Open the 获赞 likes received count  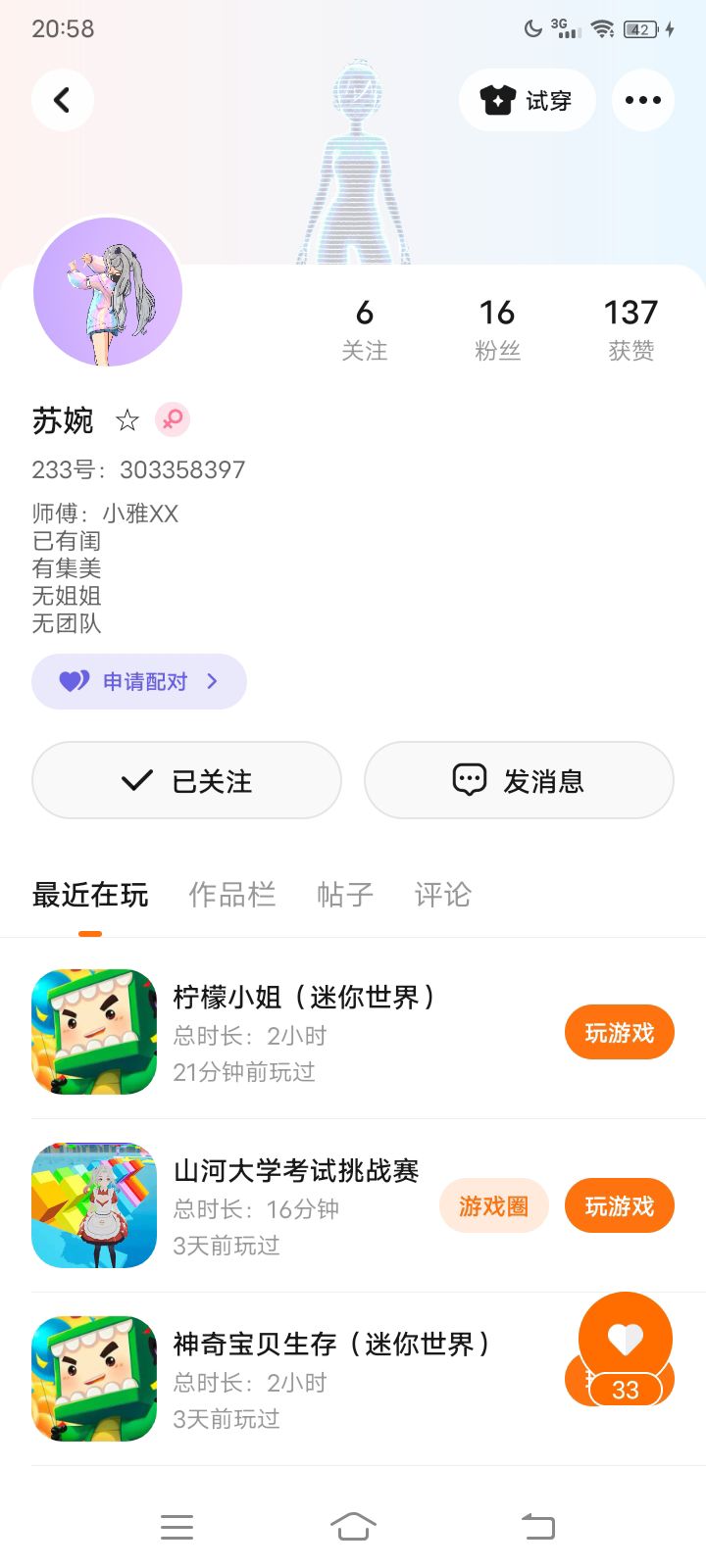click(630, 329)
